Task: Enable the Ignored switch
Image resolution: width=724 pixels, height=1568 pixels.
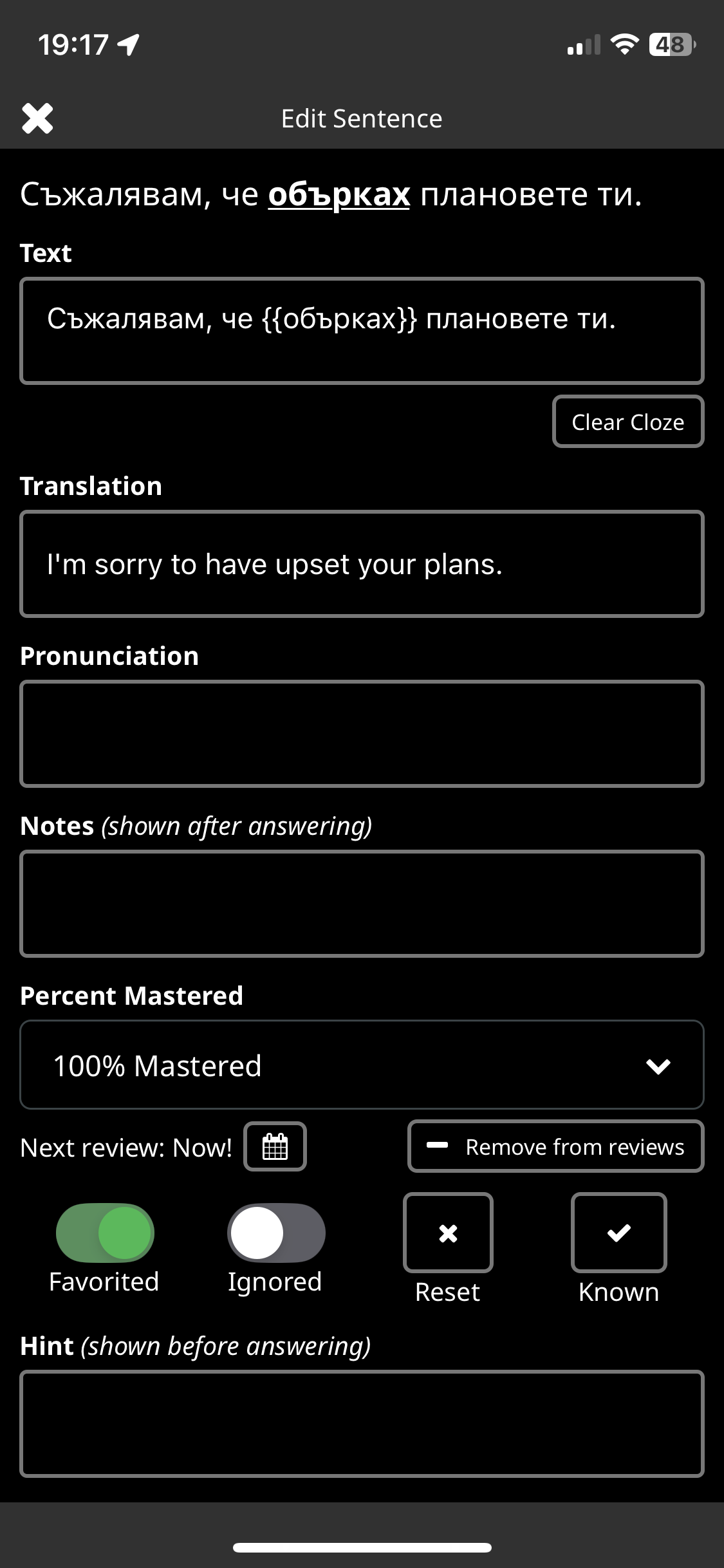Action: (x=276, y=1233)
